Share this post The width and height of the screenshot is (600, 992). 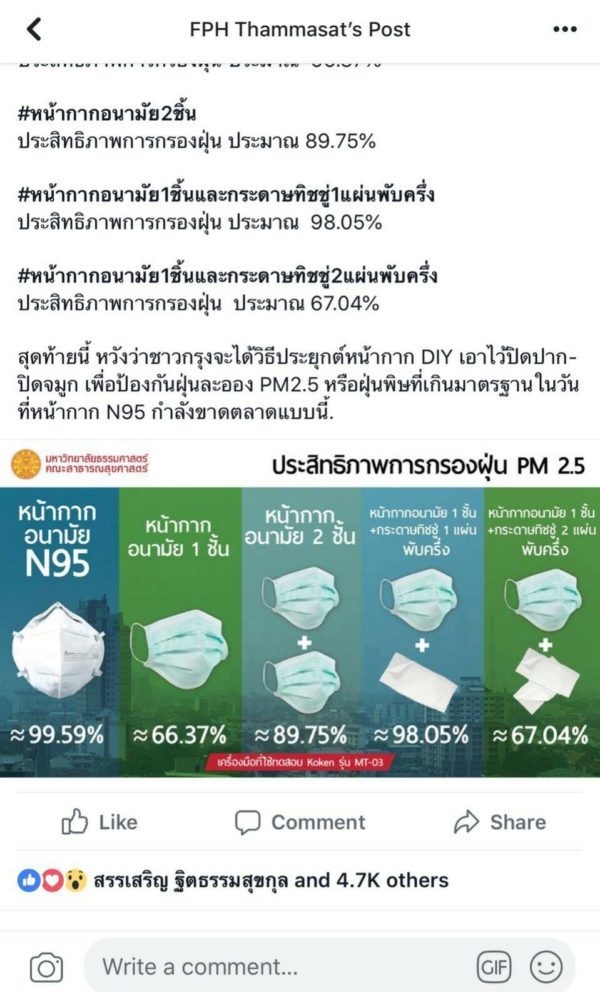500,822
